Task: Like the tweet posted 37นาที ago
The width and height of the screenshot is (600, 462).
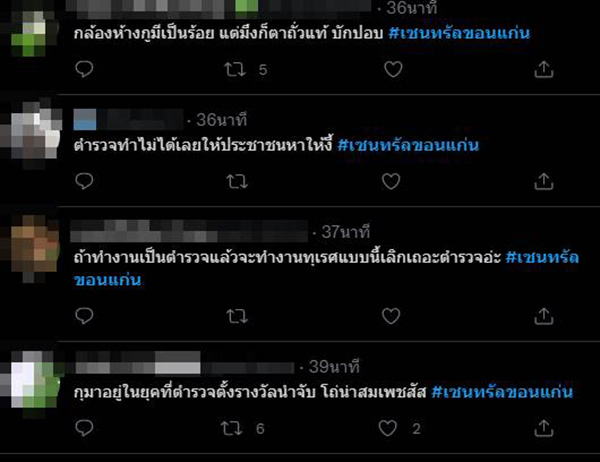Action: tap(393, 316)
